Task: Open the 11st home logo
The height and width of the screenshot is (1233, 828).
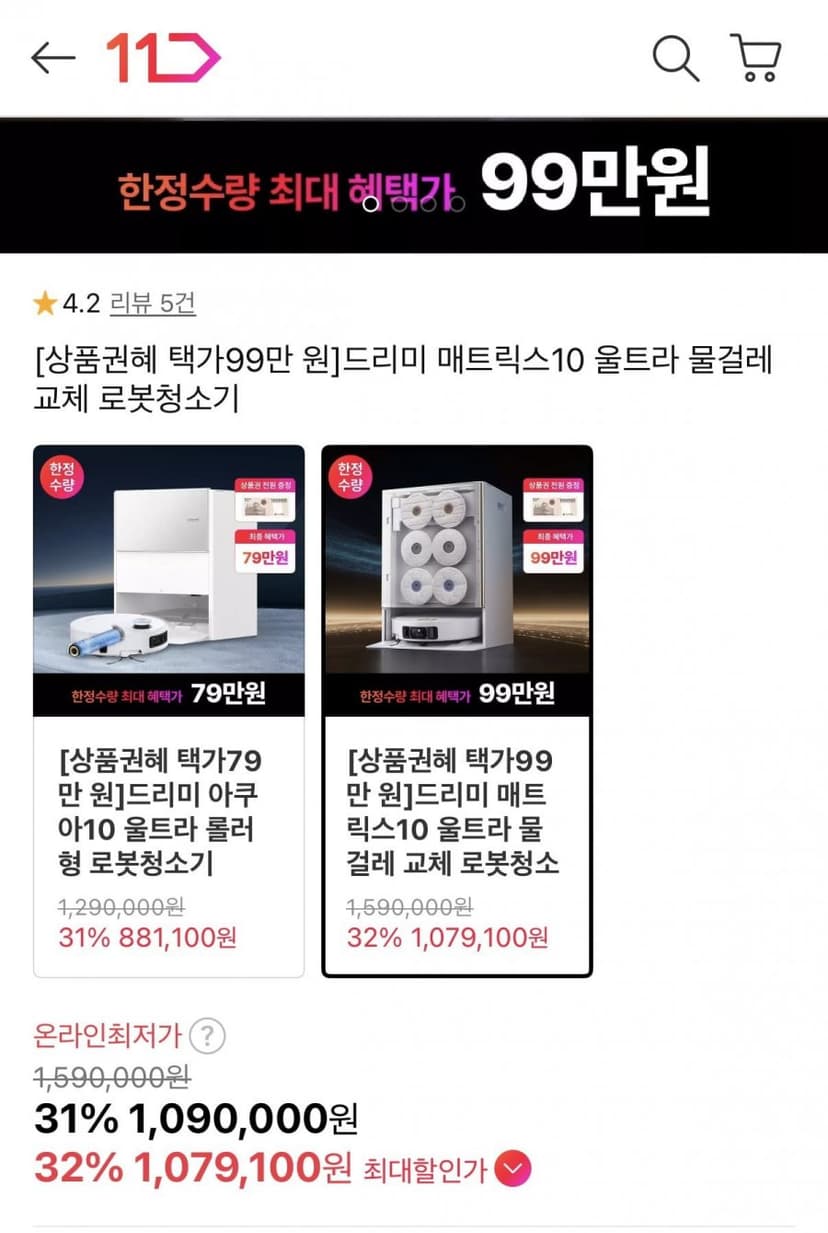Action: coord(162,58)
